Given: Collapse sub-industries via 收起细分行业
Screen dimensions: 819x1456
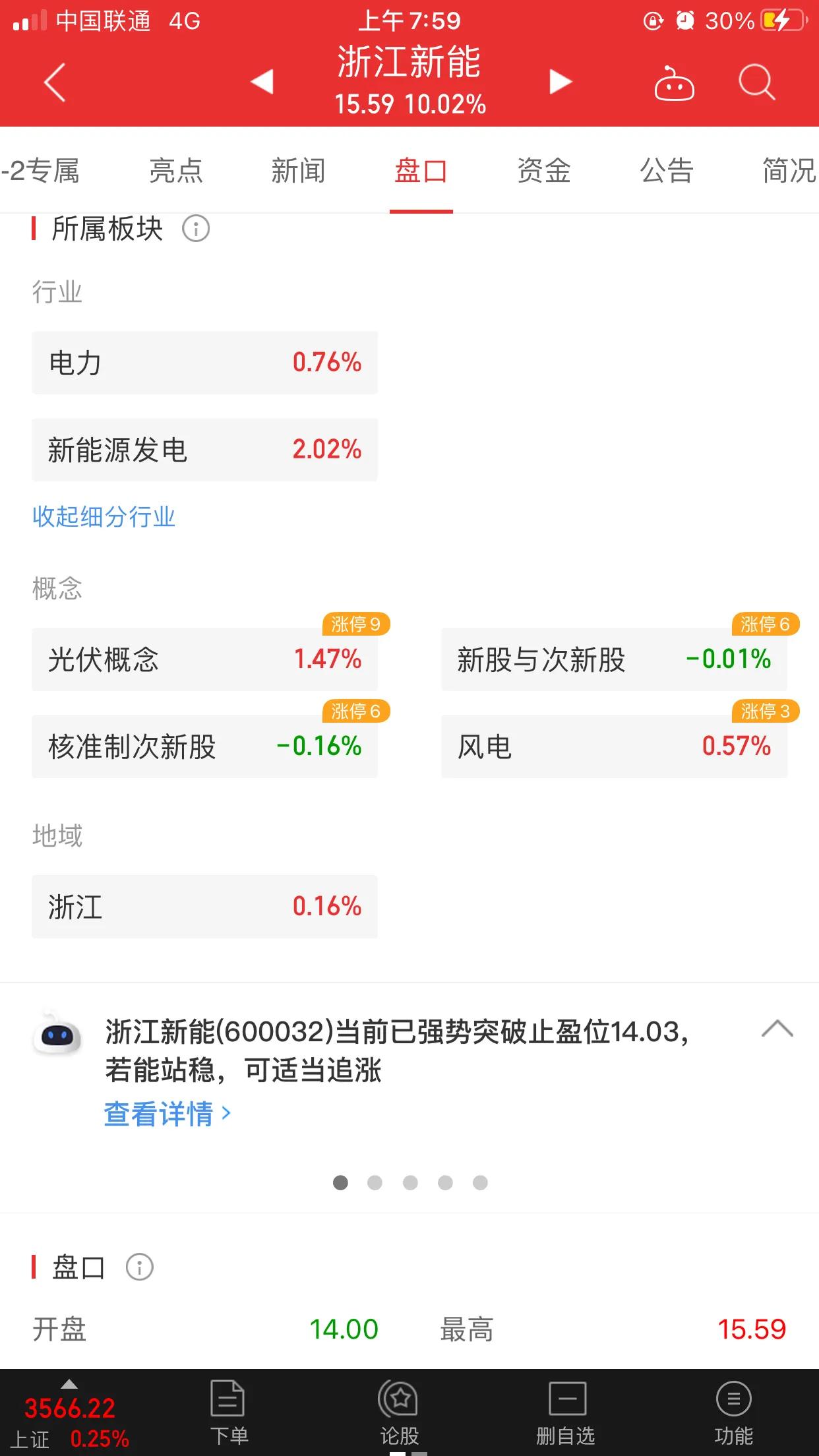Looking at the screenshot, I should [x=103, y=518].
